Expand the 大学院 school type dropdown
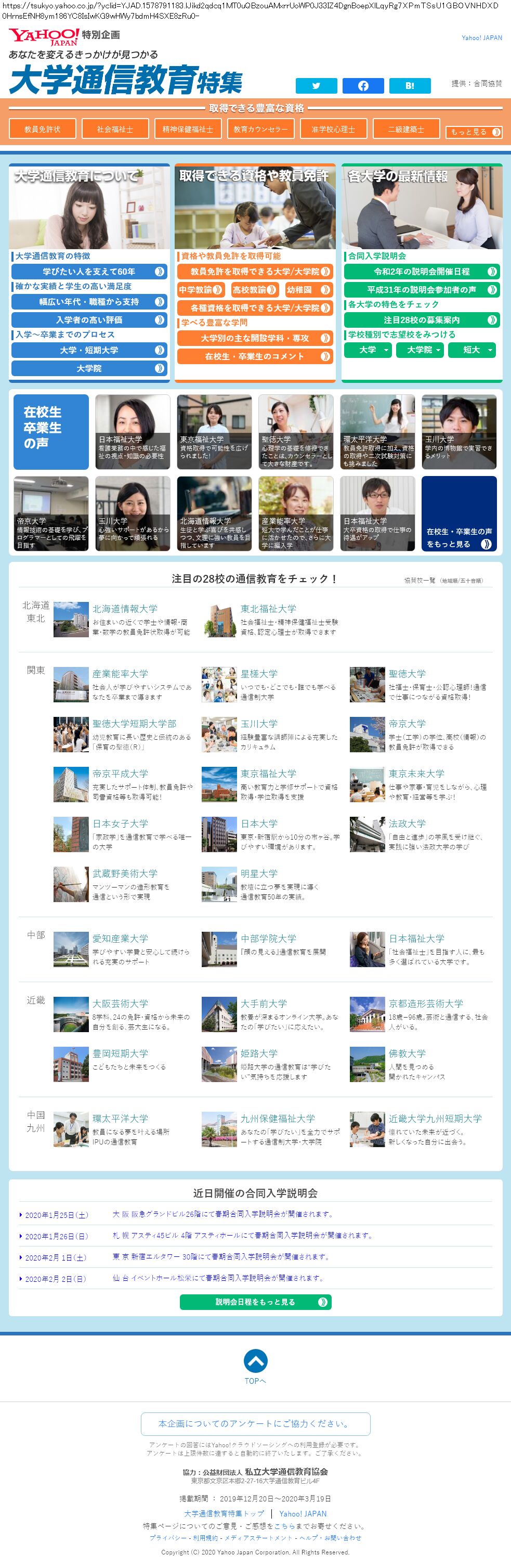This screenshot has height=1568, width=511. [421, 350]
